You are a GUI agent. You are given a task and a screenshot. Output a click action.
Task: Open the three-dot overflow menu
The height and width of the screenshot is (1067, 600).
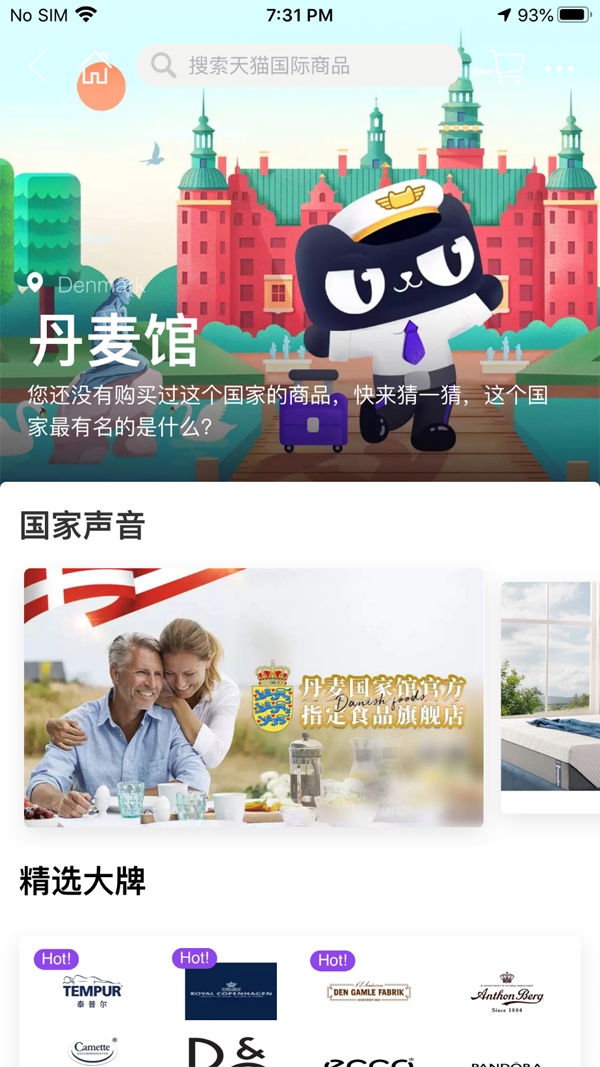559,68
